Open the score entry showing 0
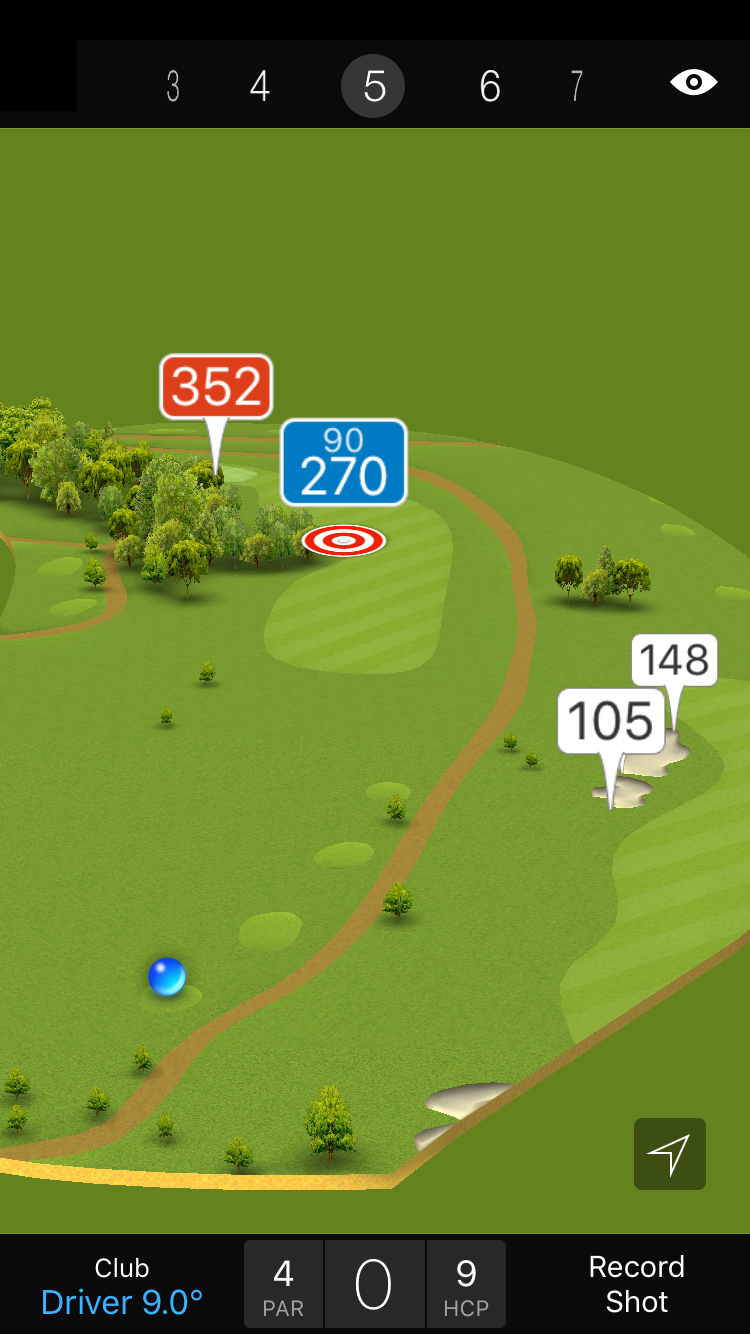This screenshot has width=750, height=1334. (x=374, y=1285)
